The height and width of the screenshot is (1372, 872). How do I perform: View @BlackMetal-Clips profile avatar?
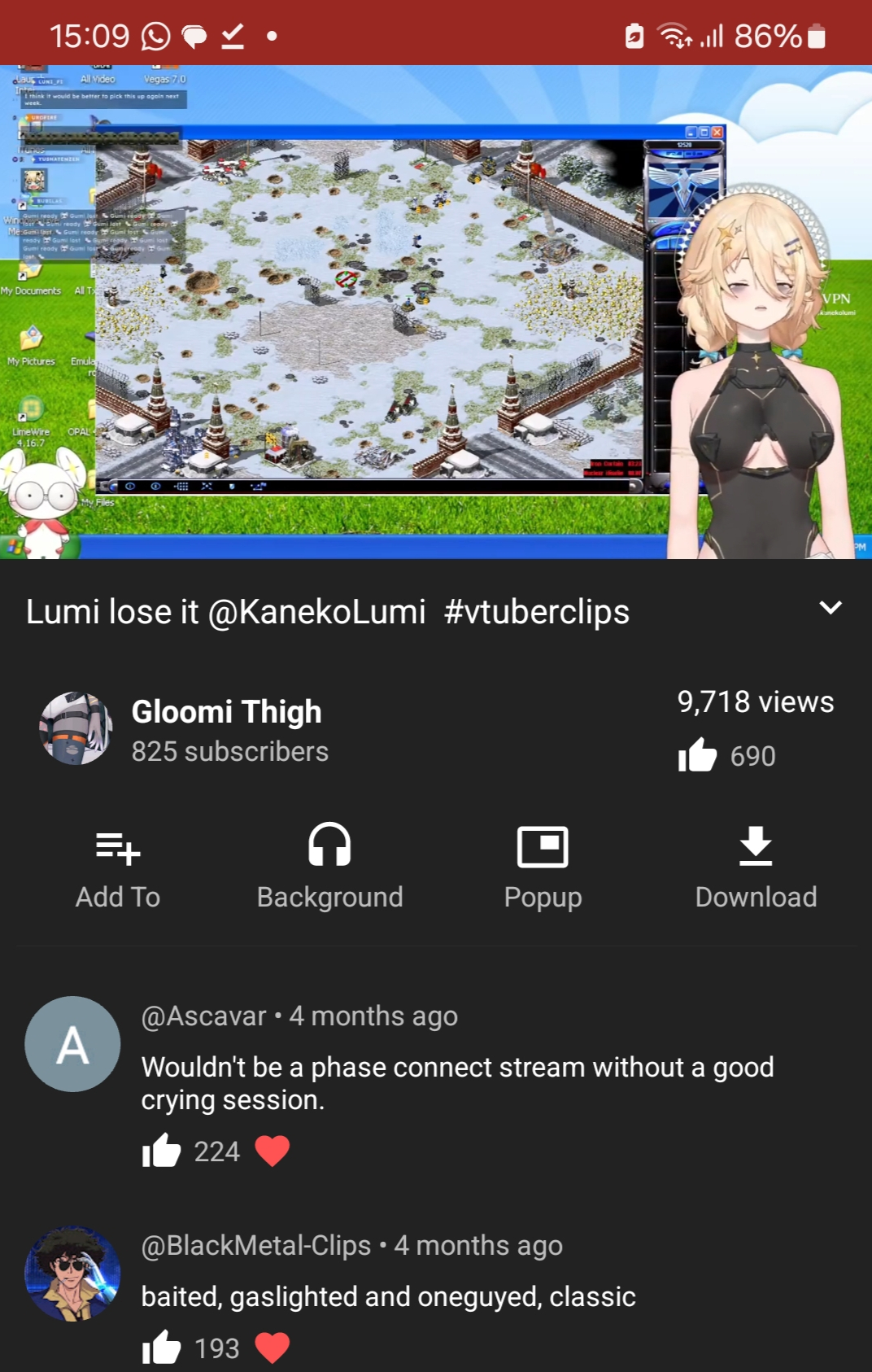[72, 1274]
